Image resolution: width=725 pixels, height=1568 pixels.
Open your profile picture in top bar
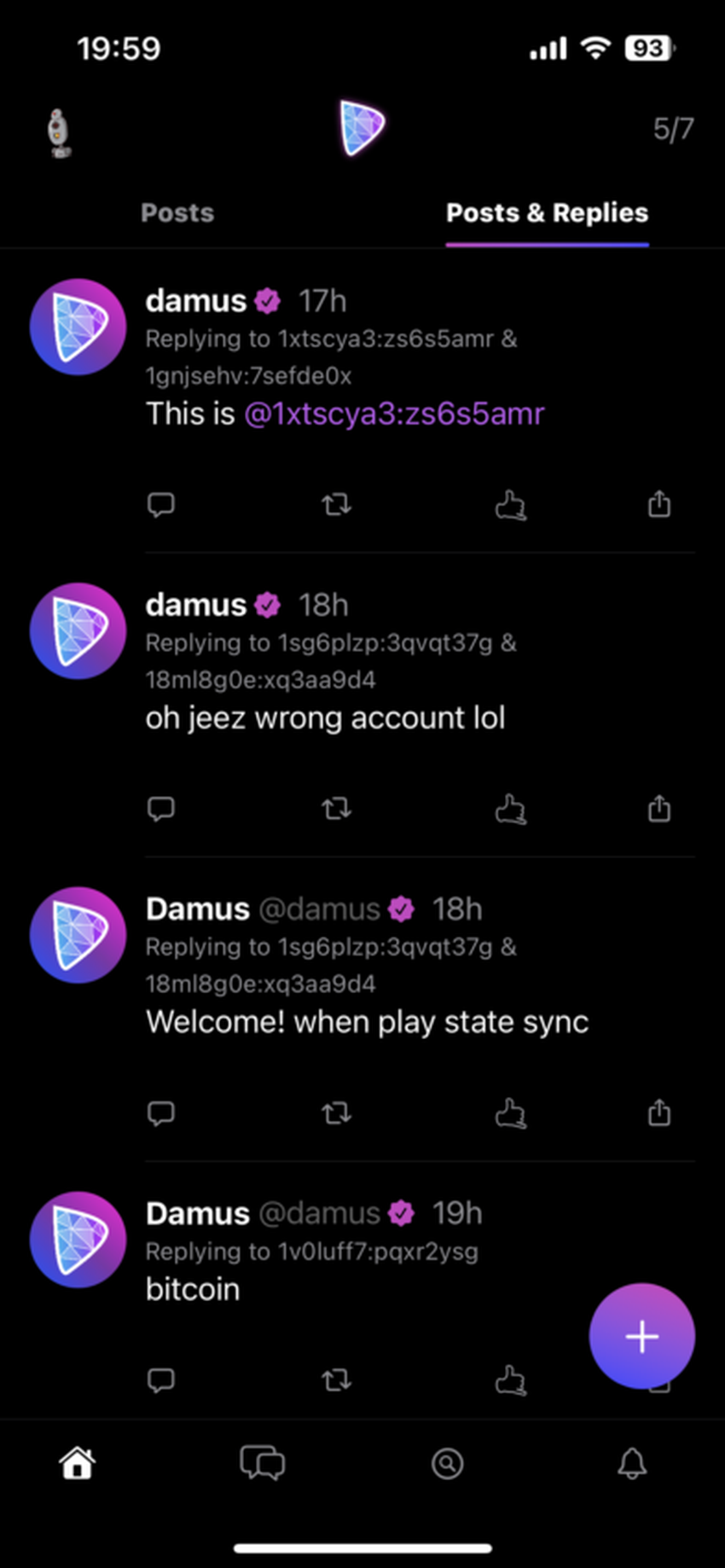pos(58,133)
